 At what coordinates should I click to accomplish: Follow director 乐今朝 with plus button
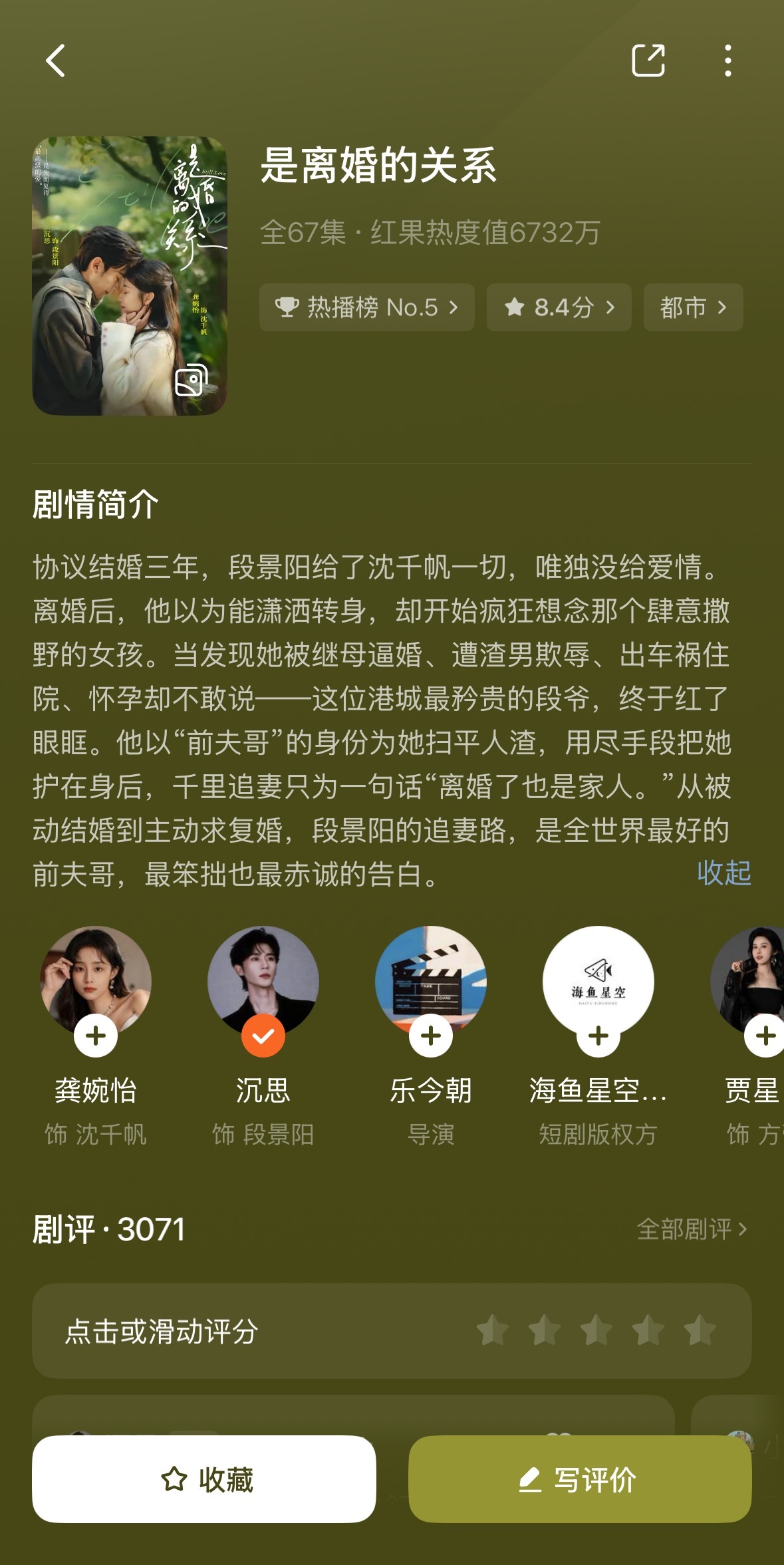click(x=430, y=1035)
